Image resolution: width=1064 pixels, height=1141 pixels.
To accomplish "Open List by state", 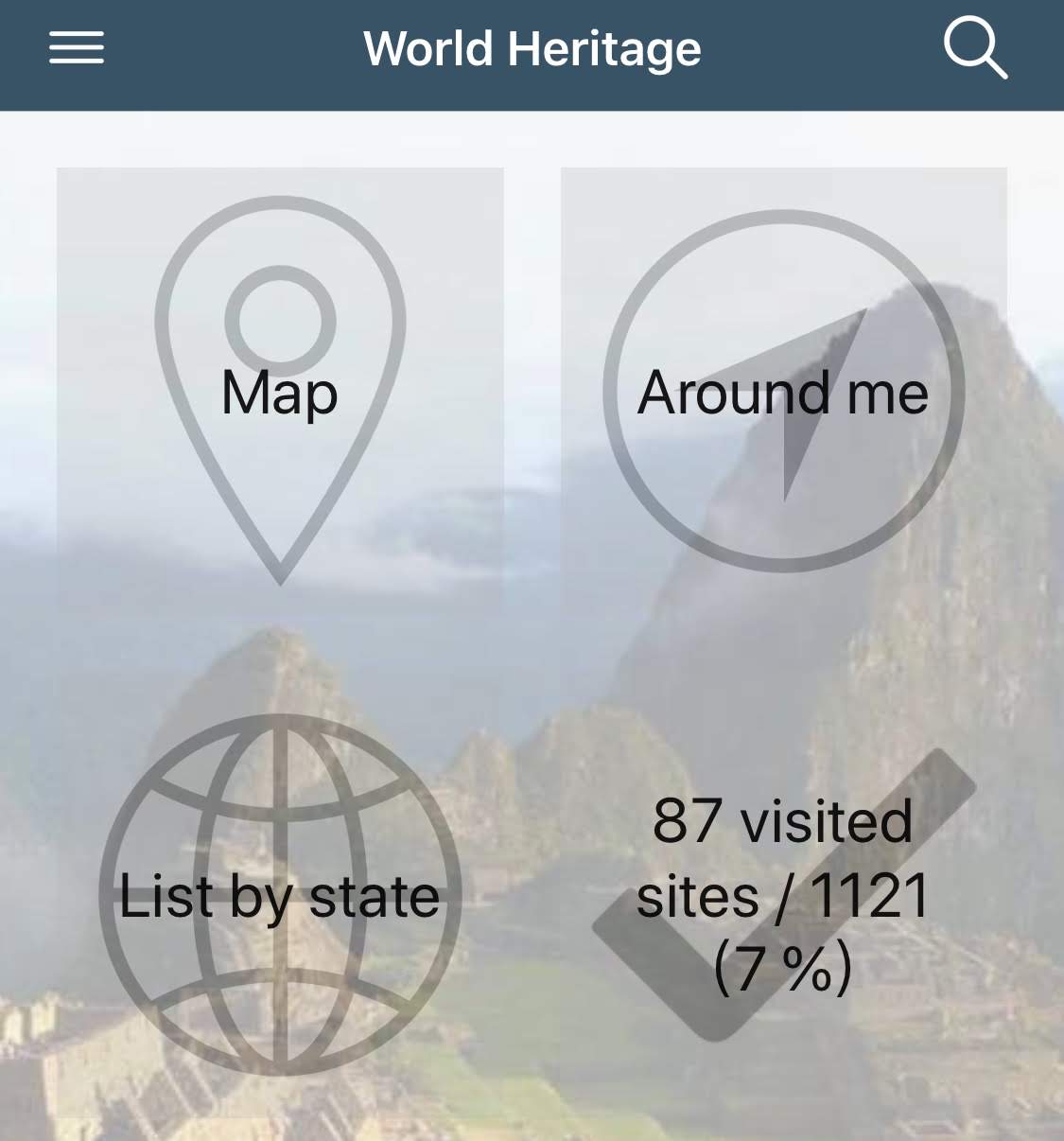I will click(x=280, y=894).
